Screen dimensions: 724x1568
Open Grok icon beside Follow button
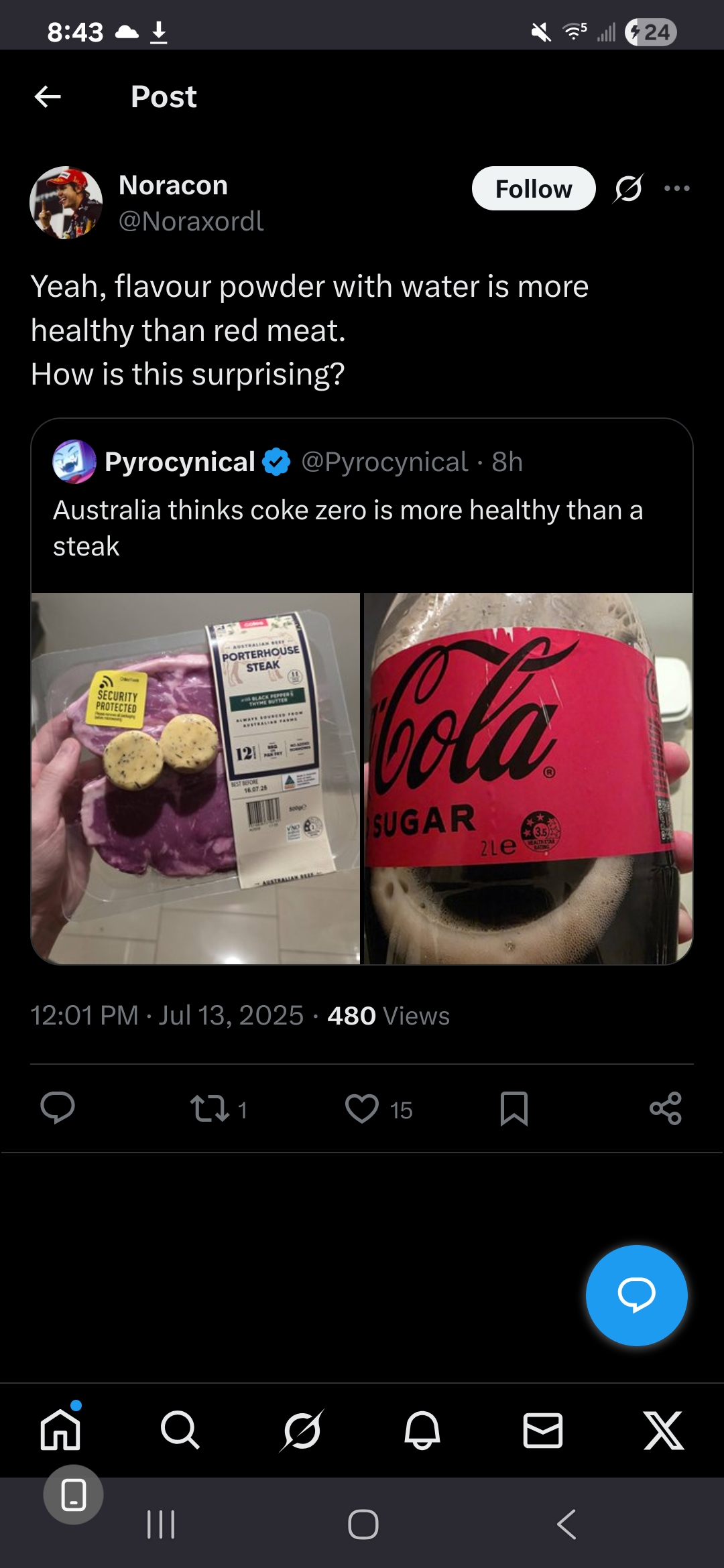pos(629,188)
